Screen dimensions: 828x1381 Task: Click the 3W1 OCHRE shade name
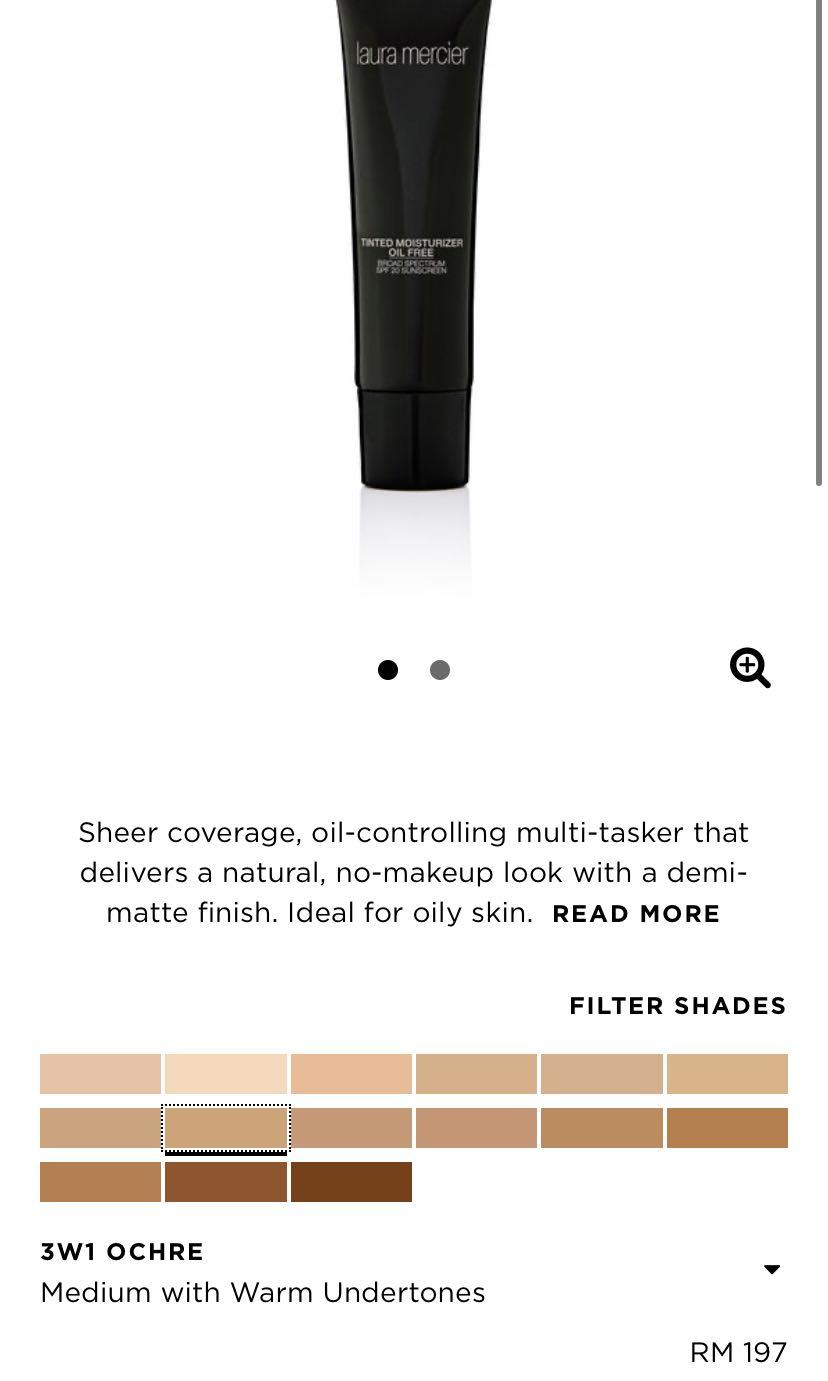tap(122, 1251)
